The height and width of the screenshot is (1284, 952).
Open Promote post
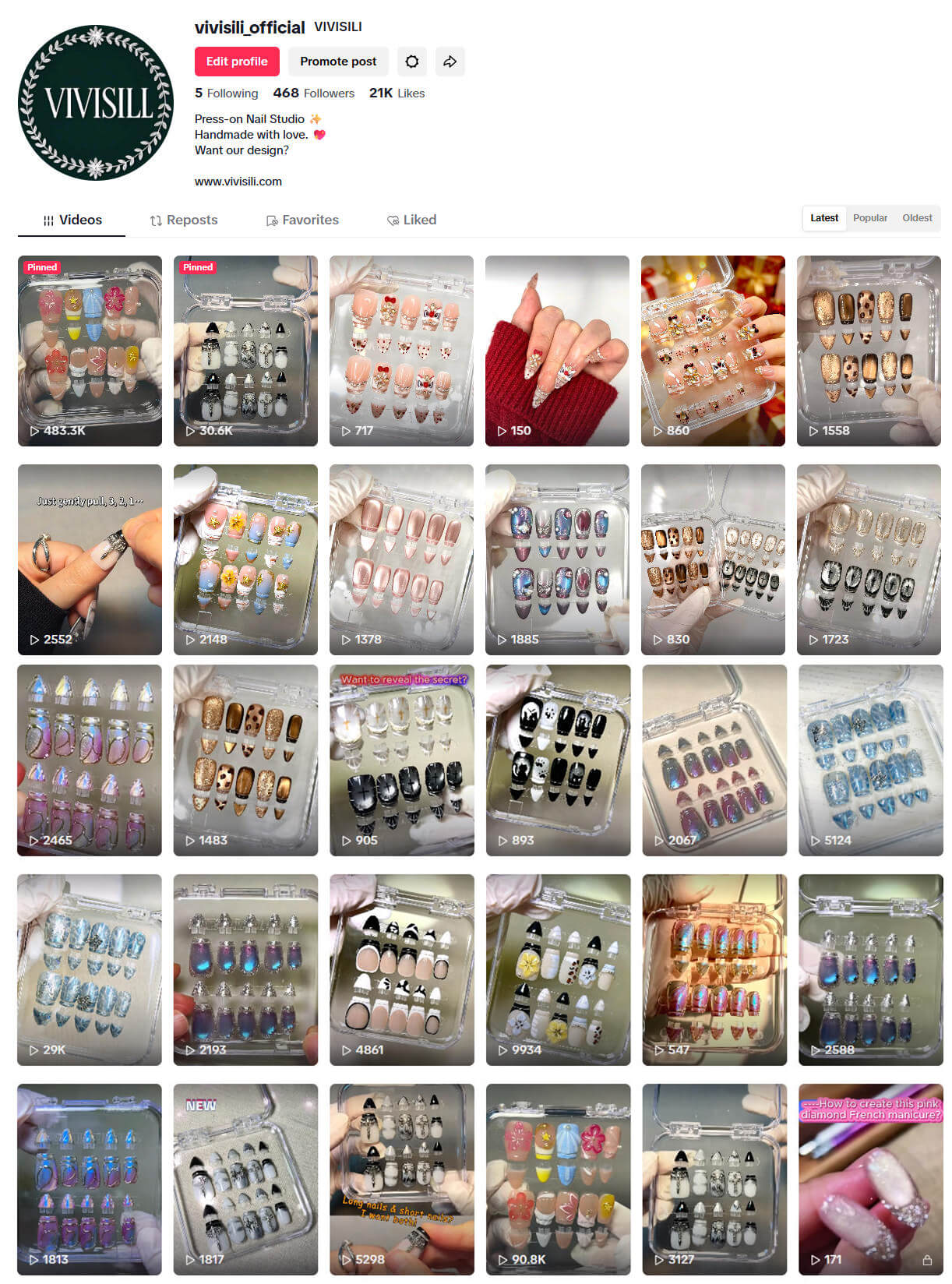[338, 62]
